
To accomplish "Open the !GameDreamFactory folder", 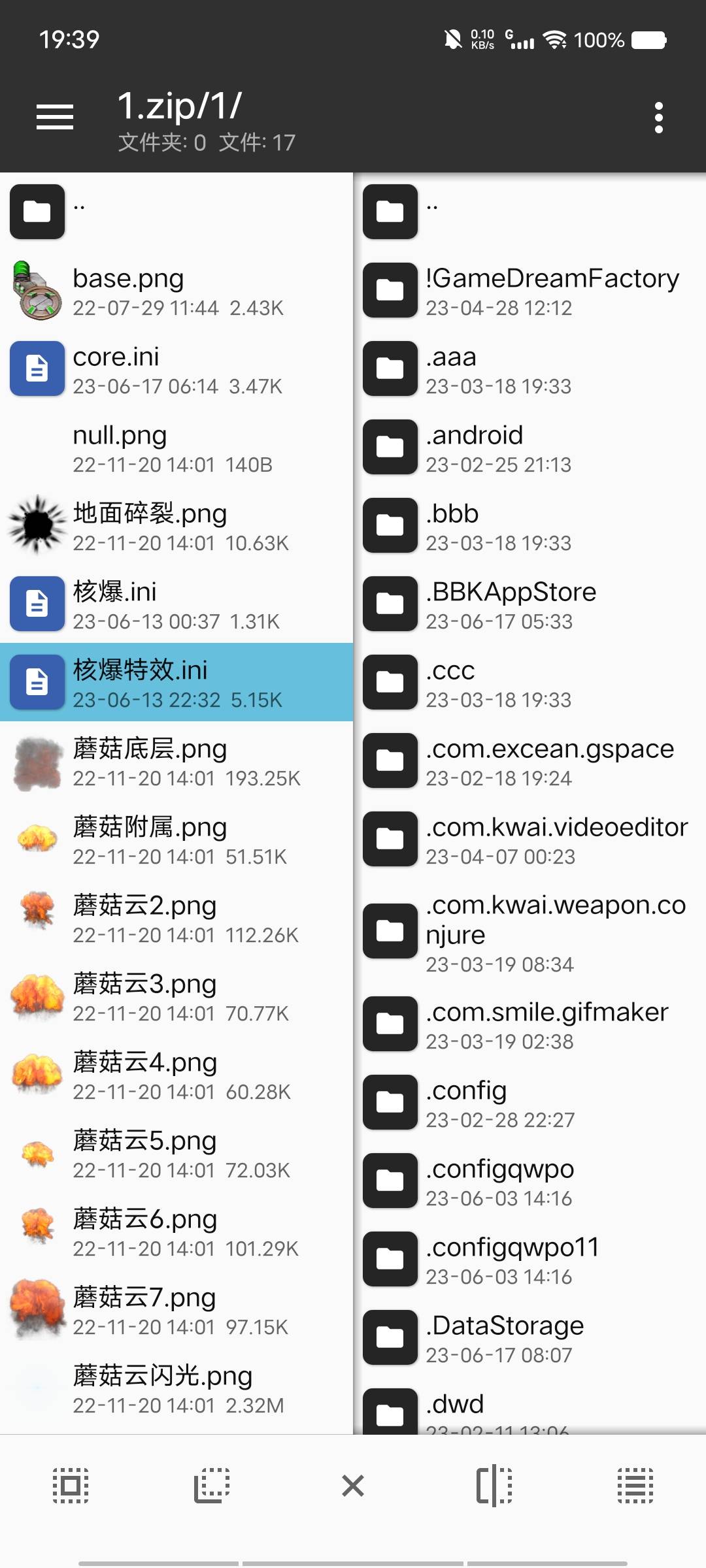I will click(529, 290).
